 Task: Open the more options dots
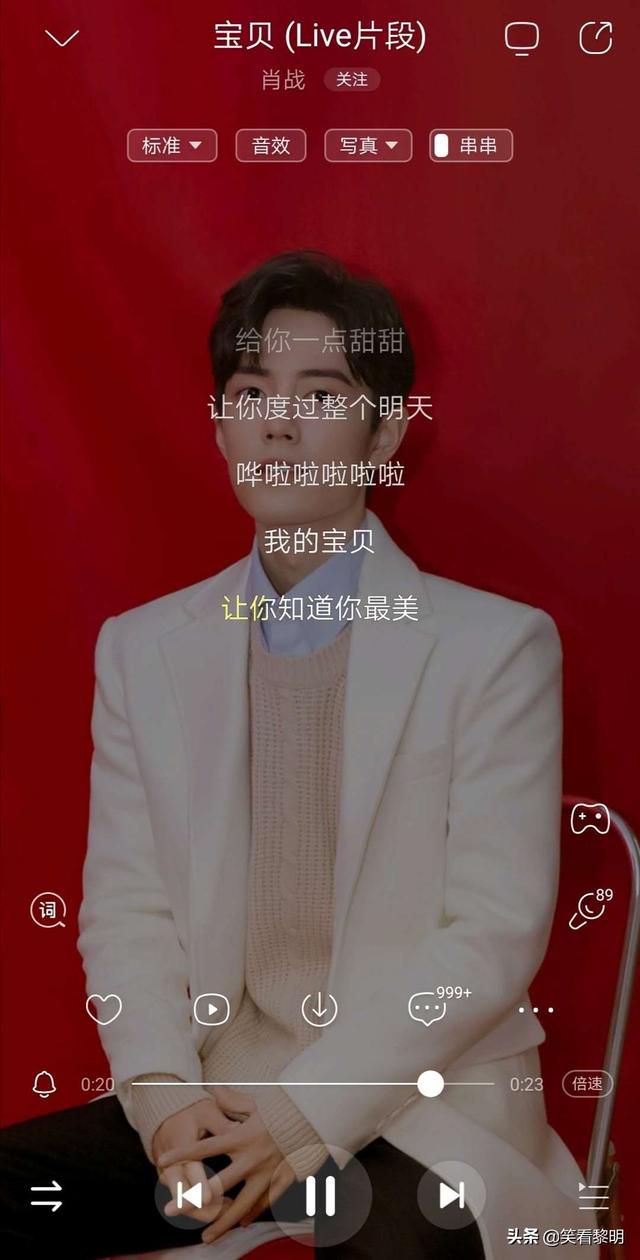coord(536,1010)
